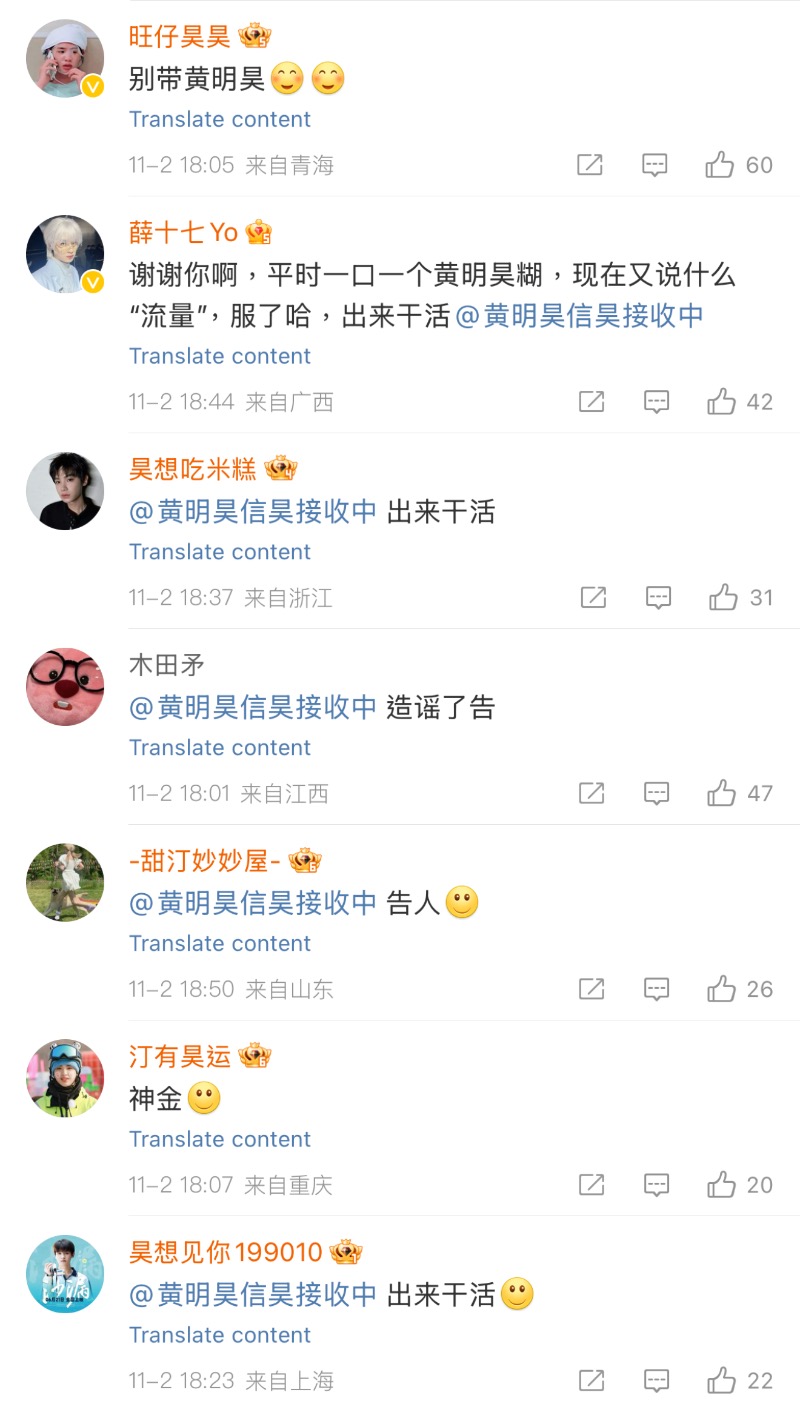The image size is (800, 1404).
Task: Open -甜汀妙妙屋- avatar
Action: (65, 881)
